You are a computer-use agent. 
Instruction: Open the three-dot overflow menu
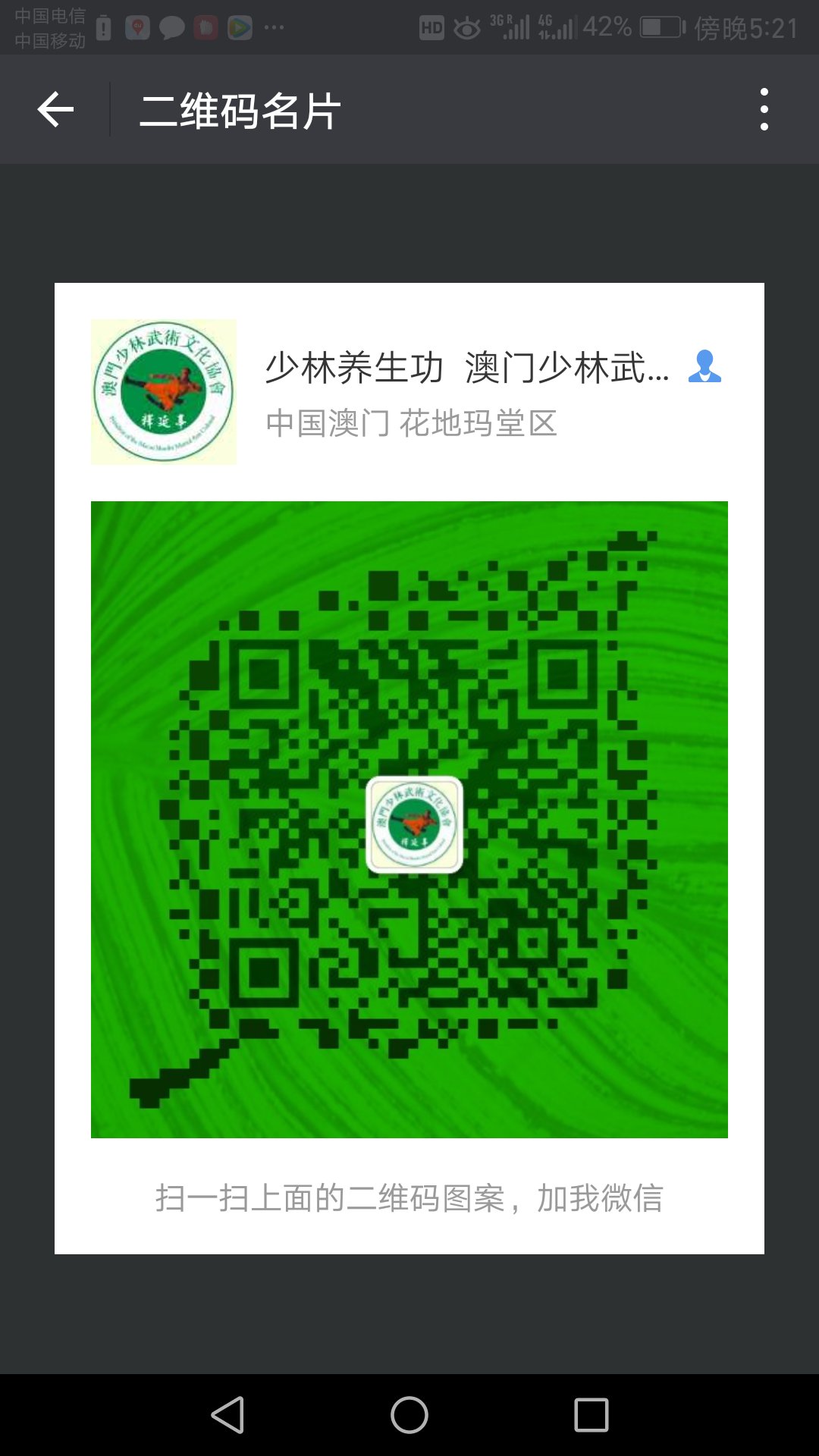pyautogui.click(x=764, y=109)
